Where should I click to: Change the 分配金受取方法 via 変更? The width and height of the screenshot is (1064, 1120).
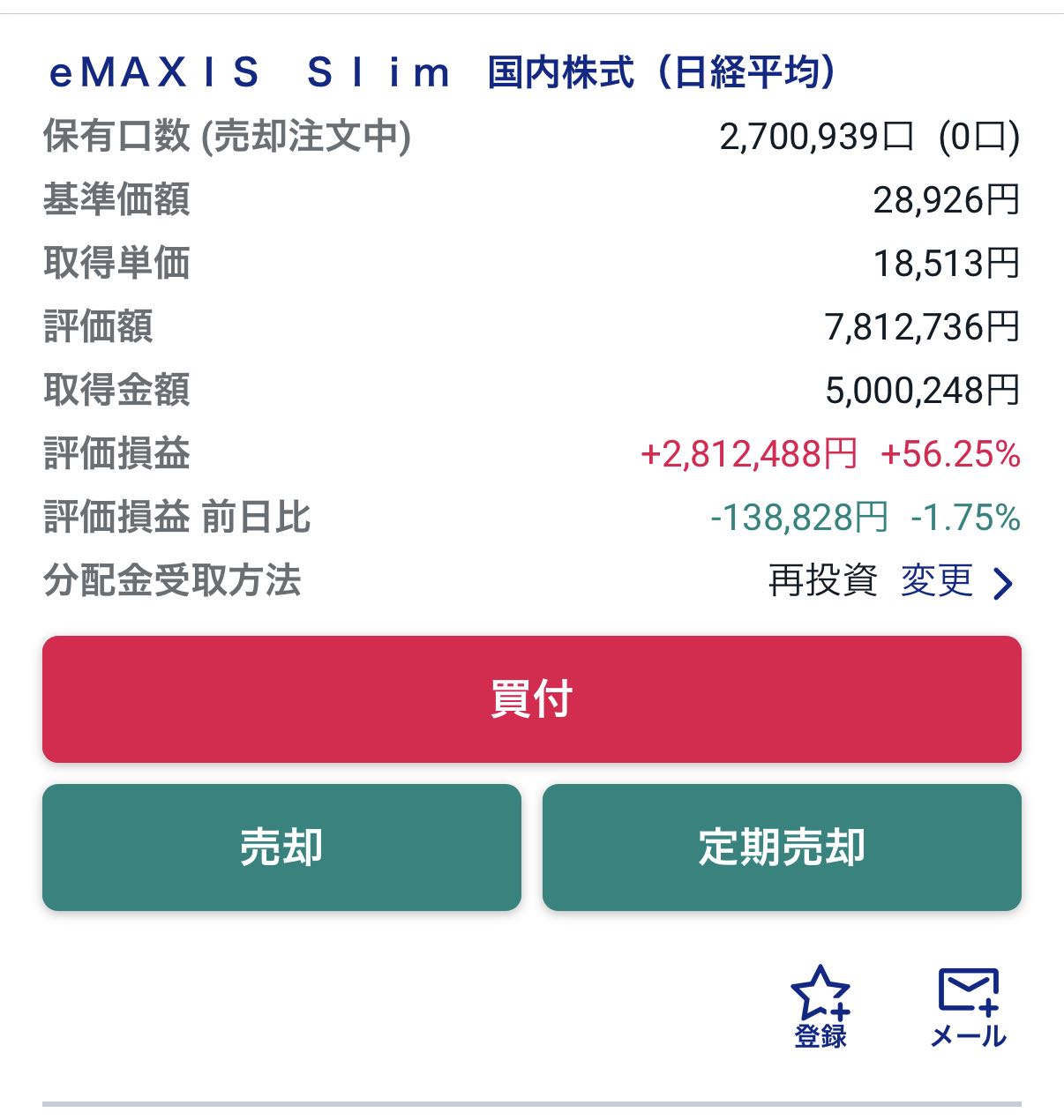pyautogui.click(x=955, y=581)
